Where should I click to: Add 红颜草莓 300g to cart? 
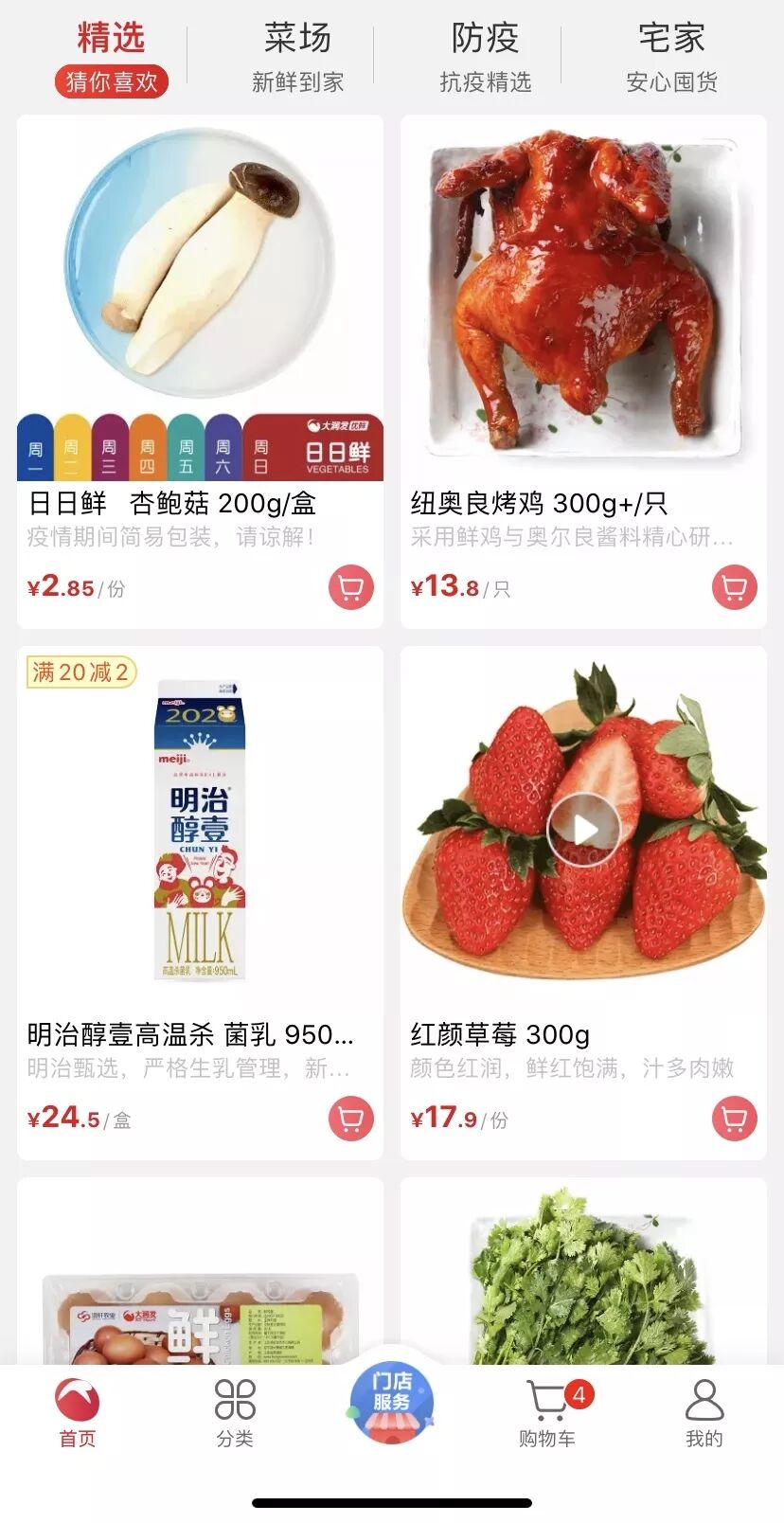(x=735, y=1119)
